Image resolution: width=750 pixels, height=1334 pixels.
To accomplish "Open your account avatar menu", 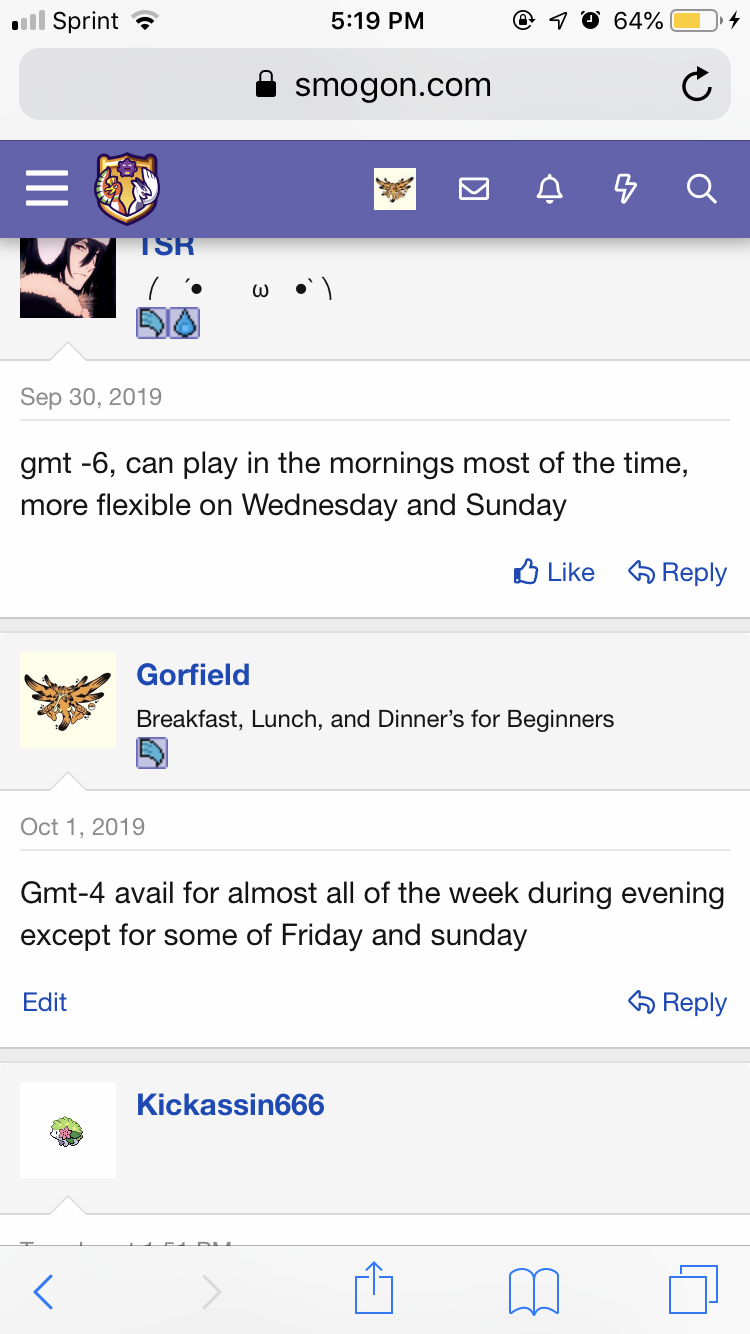I will [395, 188].
